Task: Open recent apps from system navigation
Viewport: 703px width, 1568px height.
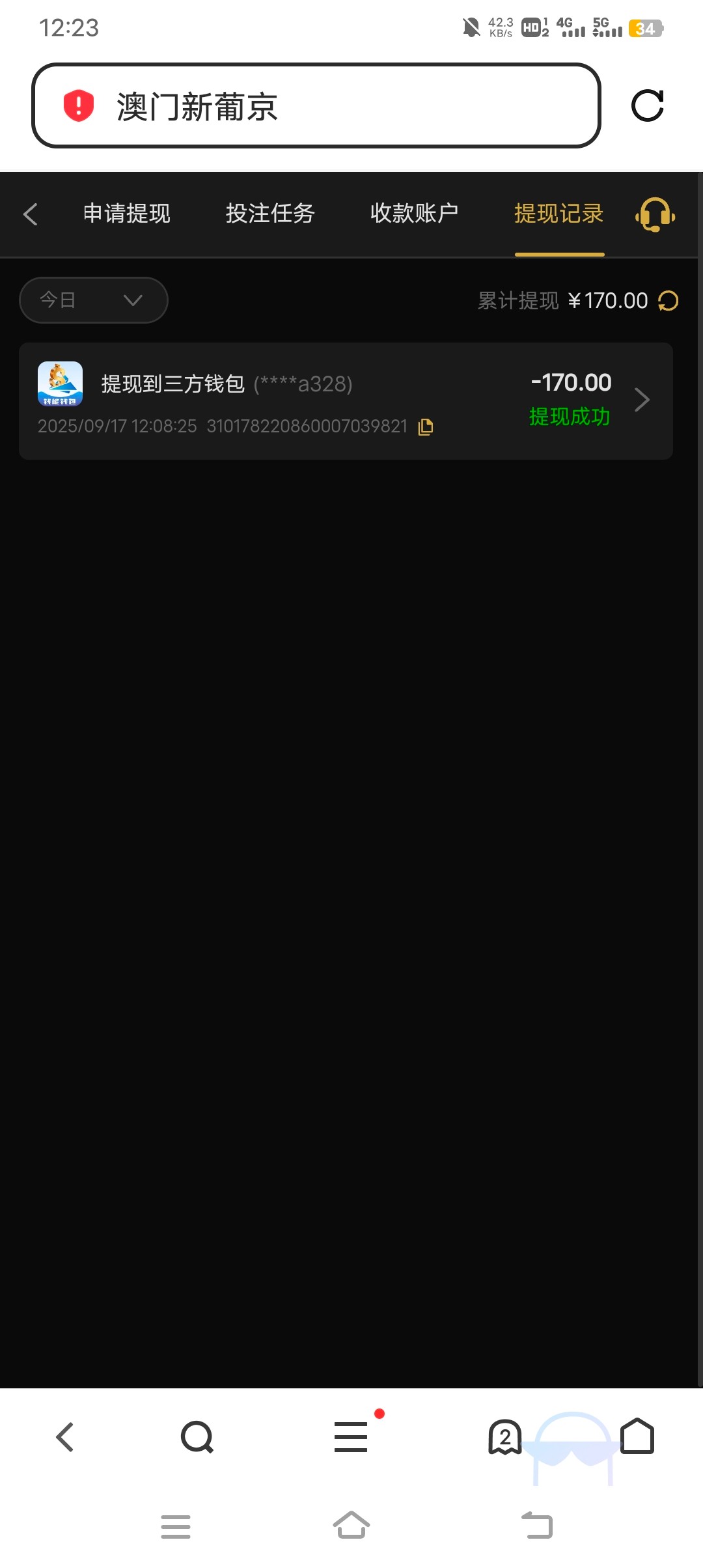Action: tap(176, 1526)
